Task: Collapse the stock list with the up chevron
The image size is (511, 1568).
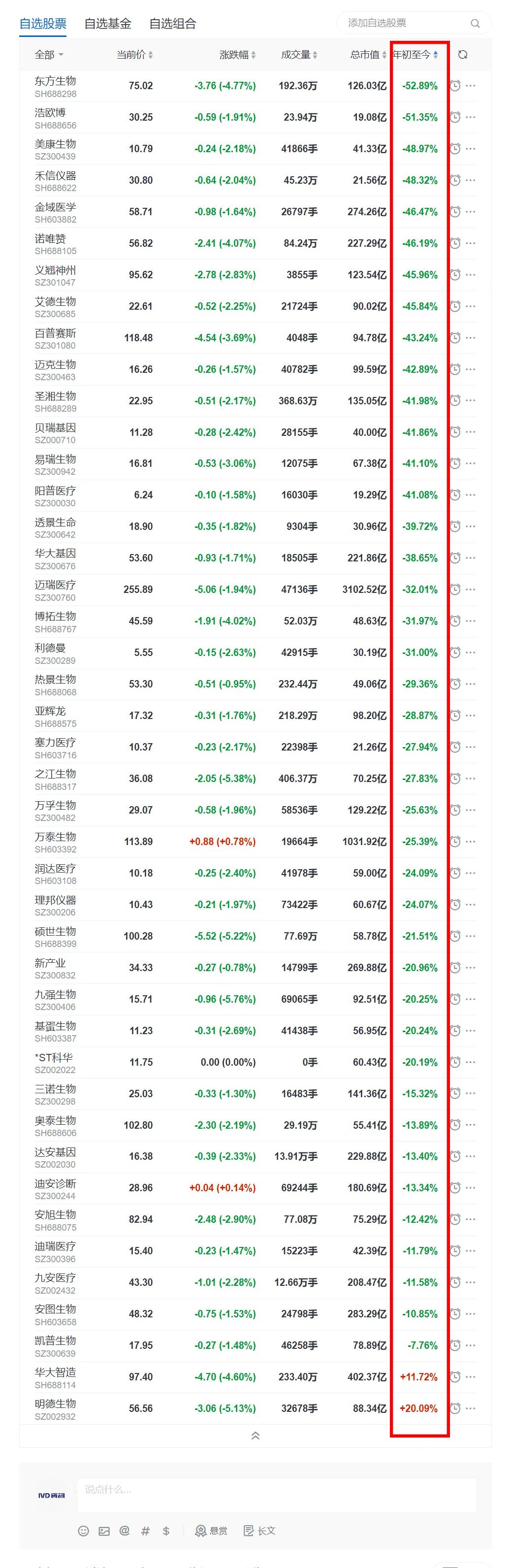Action: [x=255, y=1436]
